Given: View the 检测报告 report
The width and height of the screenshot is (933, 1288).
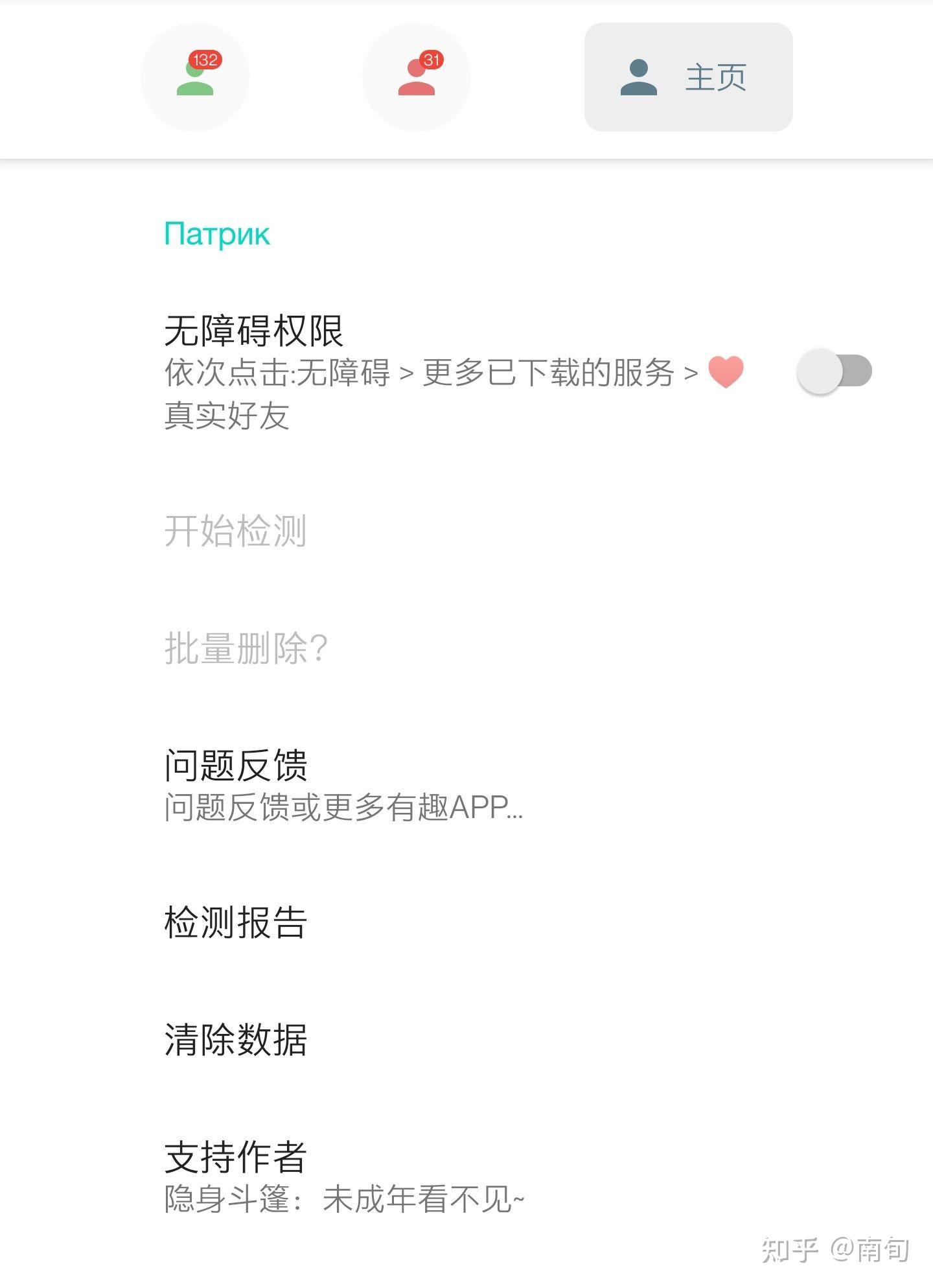Looking at the screenshot, I should pyautogui.click(x=235, y=922).
